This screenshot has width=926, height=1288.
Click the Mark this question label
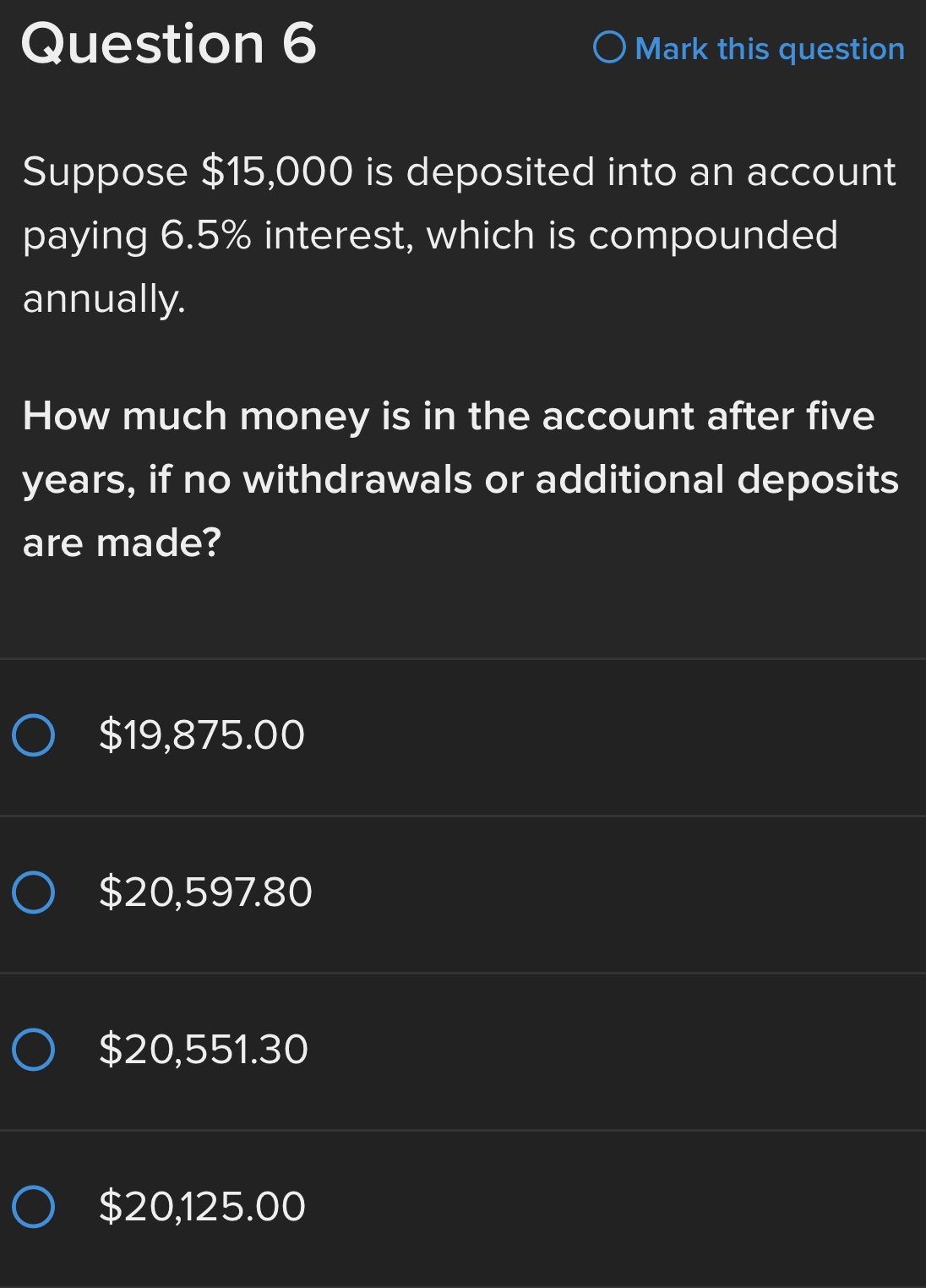pyautogui.click(x=770, y=49)
